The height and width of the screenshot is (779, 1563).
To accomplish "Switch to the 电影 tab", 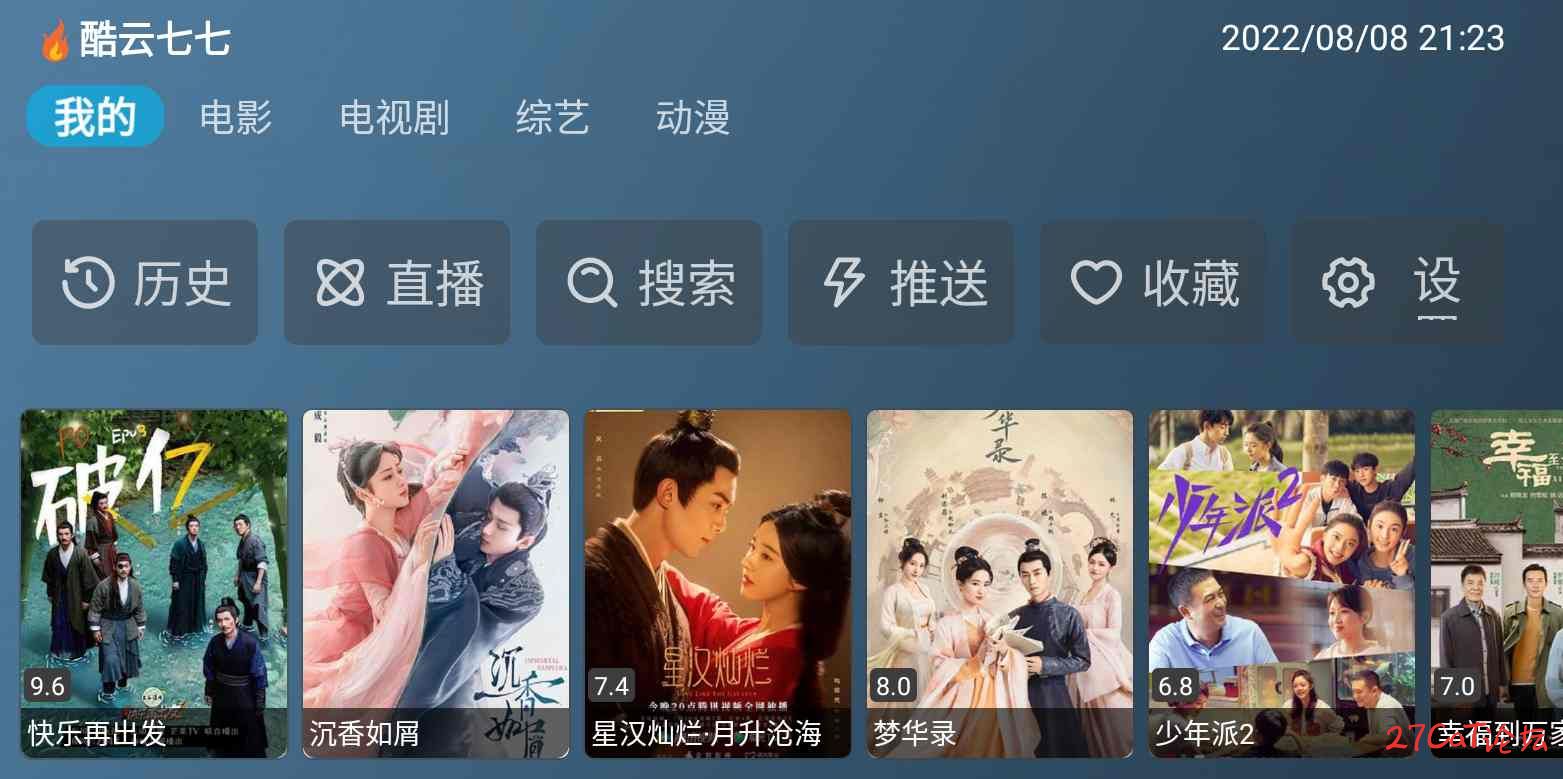I will pos(235,118).
